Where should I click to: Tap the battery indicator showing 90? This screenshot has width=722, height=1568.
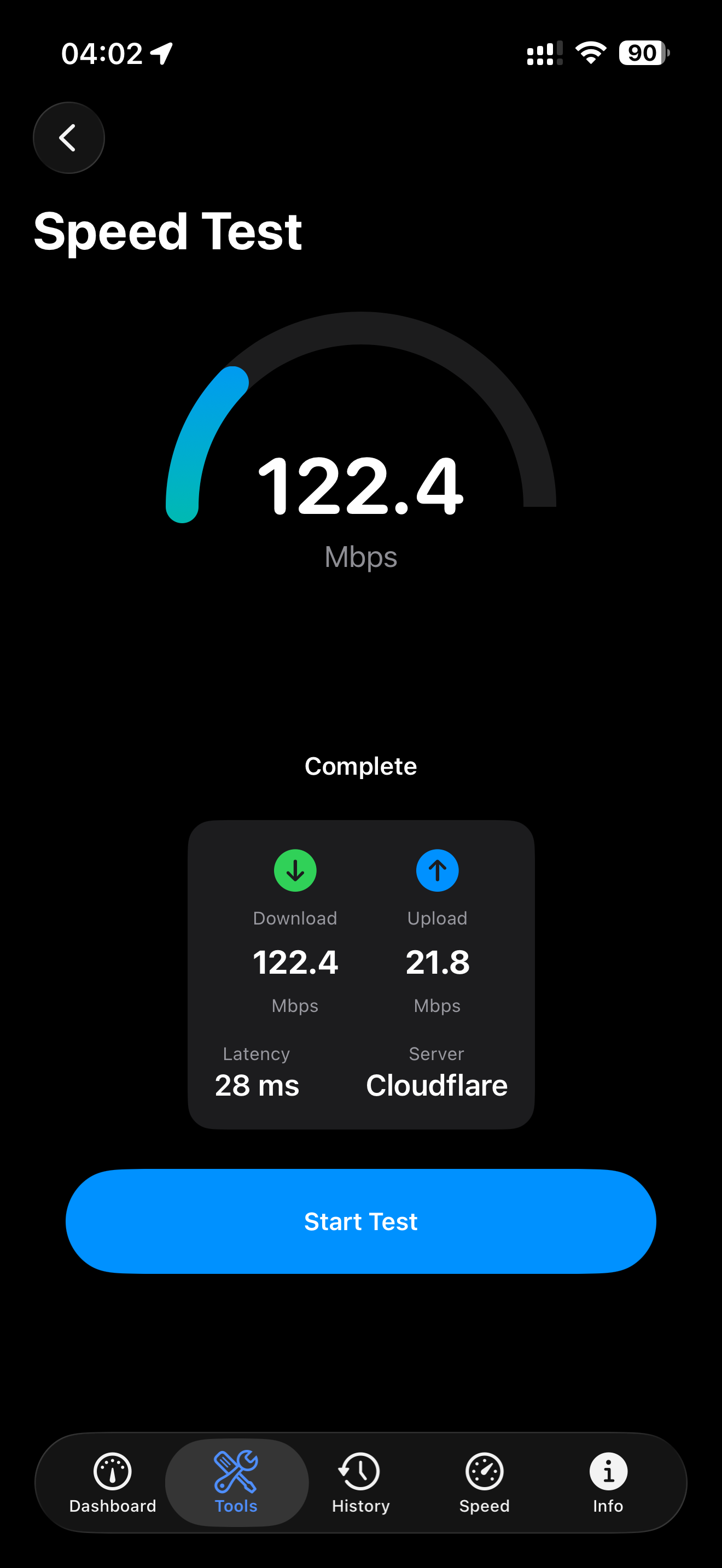pyautogui.click(x=642, y=54)
